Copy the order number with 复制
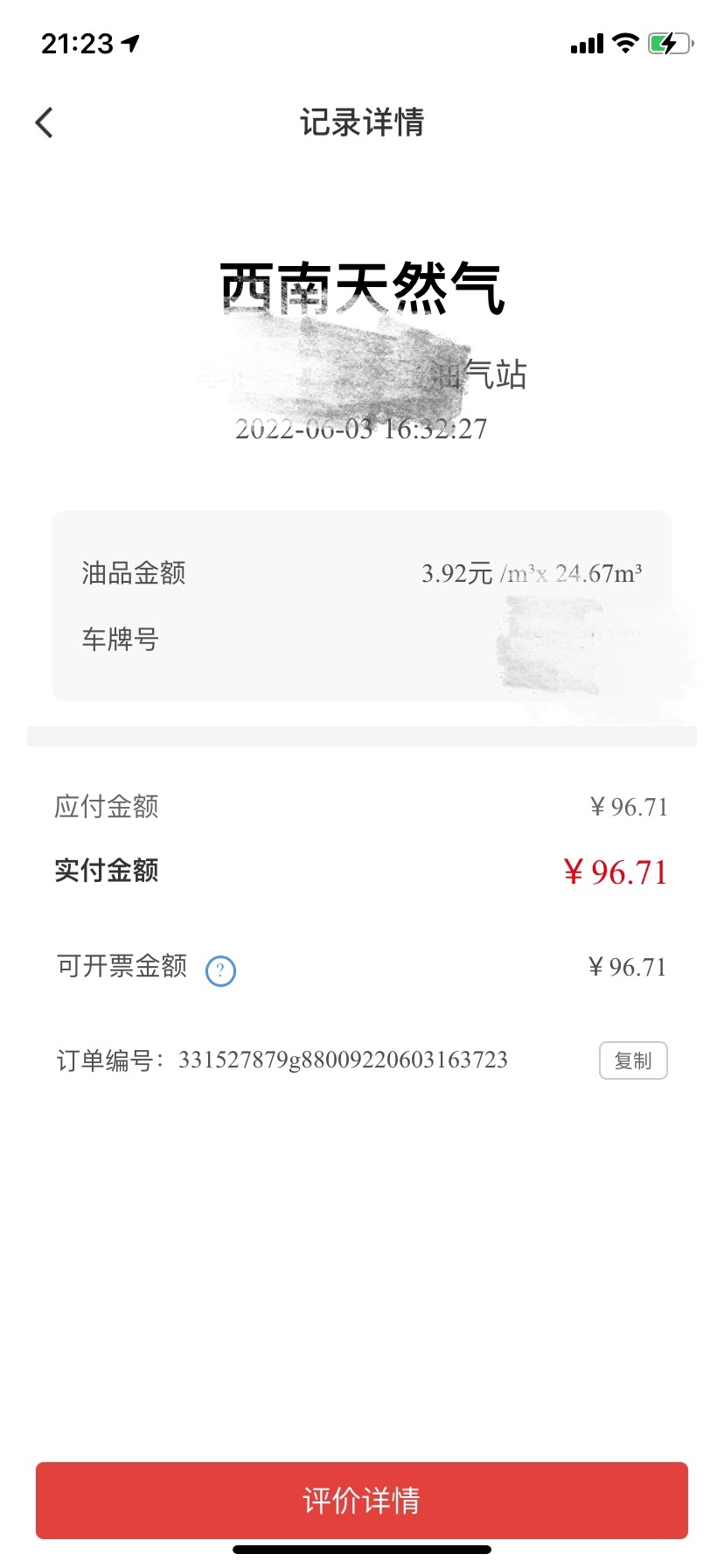 (633, 1060)
